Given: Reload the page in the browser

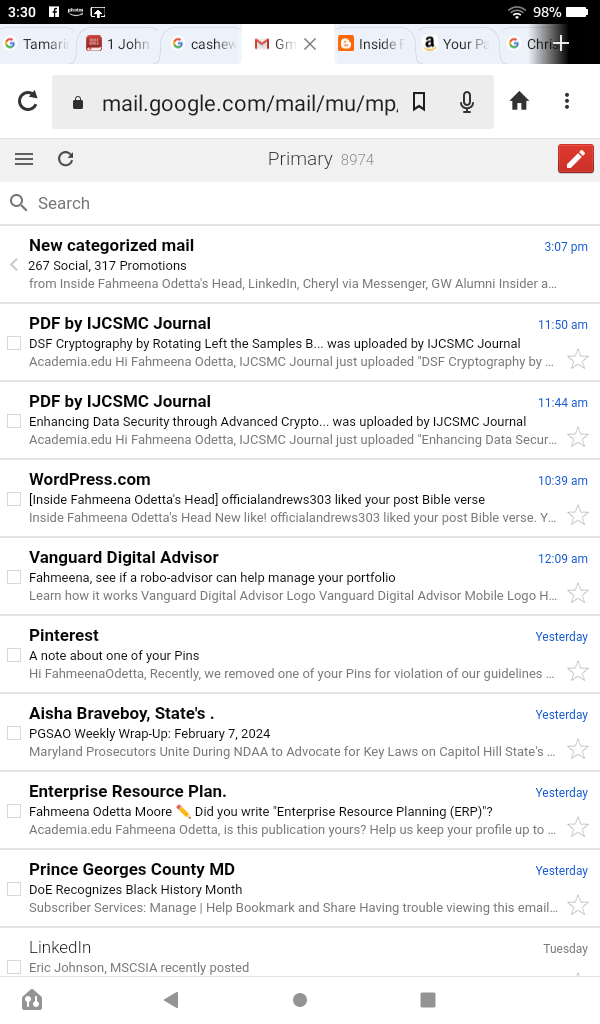Looking at the screenshot, I should [x=28, y=101].
